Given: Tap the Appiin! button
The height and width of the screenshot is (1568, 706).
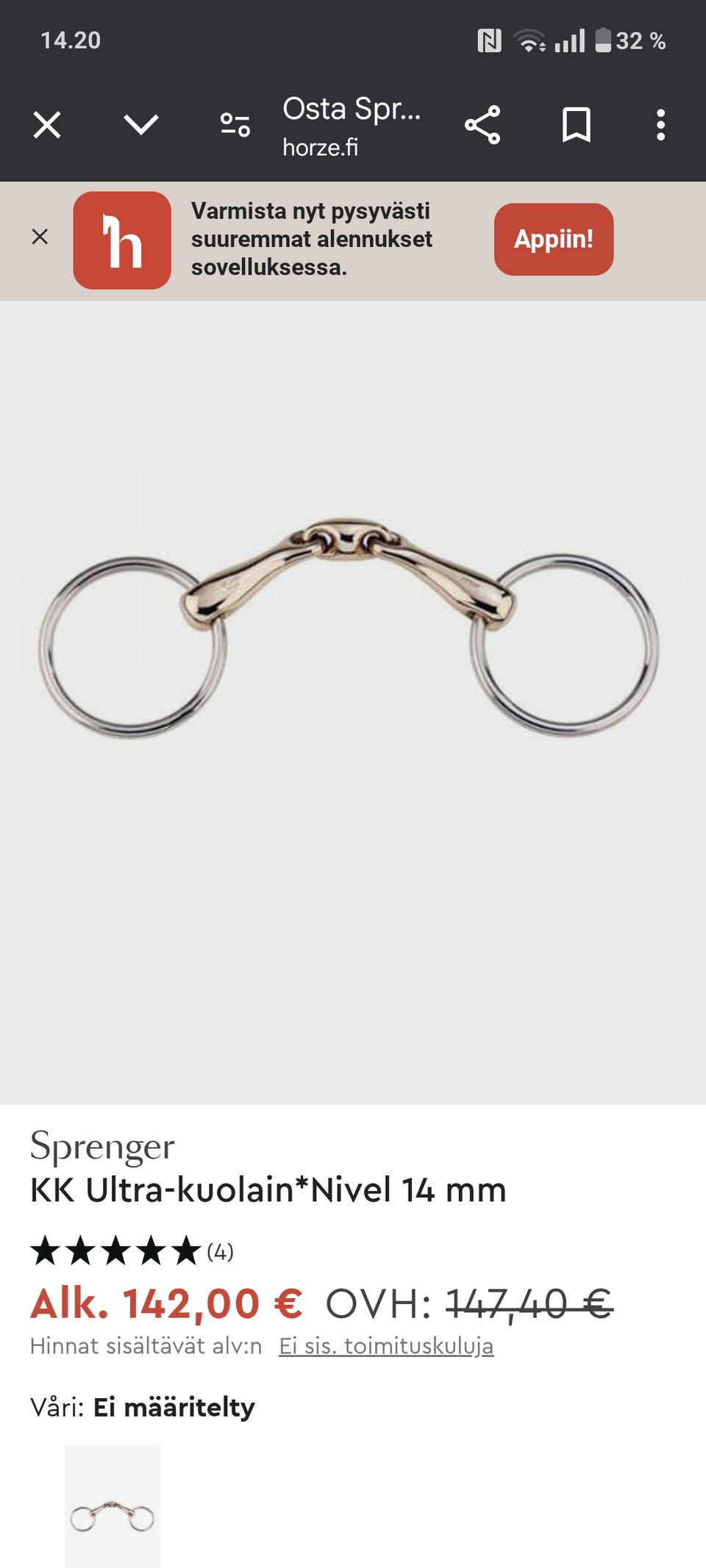Looking at the screenshot, I should coord(554,240).
